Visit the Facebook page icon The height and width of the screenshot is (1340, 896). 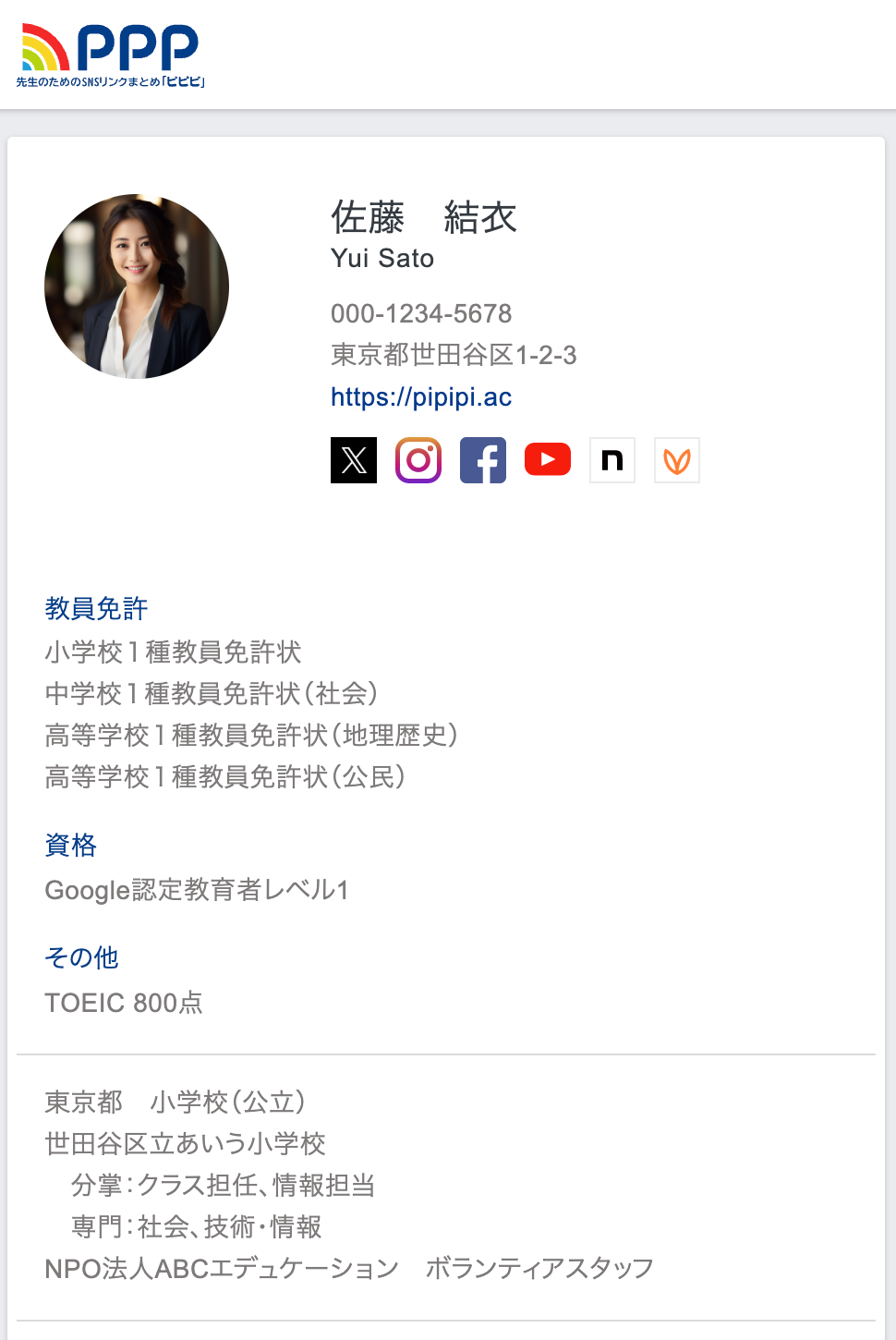tap(483, 460)
